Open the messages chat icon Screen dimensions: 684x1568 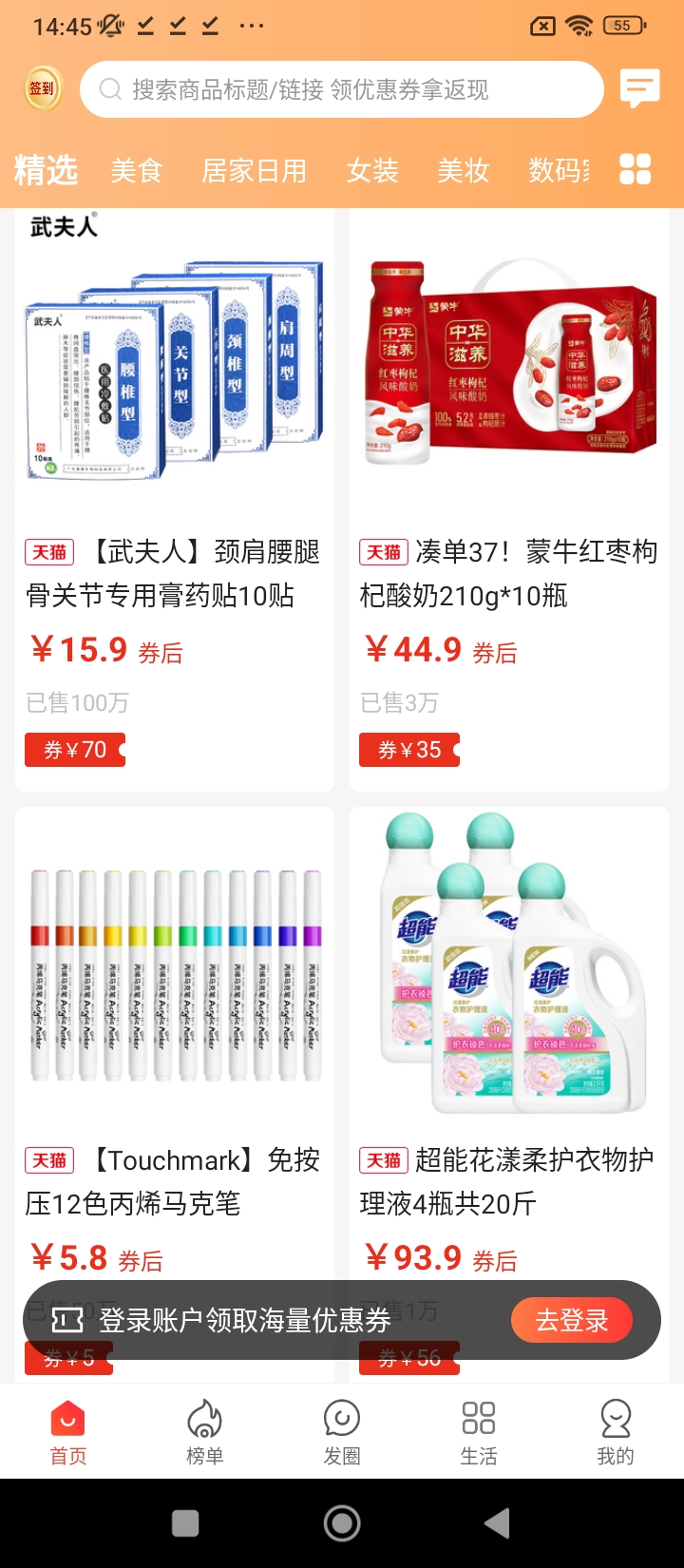click(x=639, y=89)
